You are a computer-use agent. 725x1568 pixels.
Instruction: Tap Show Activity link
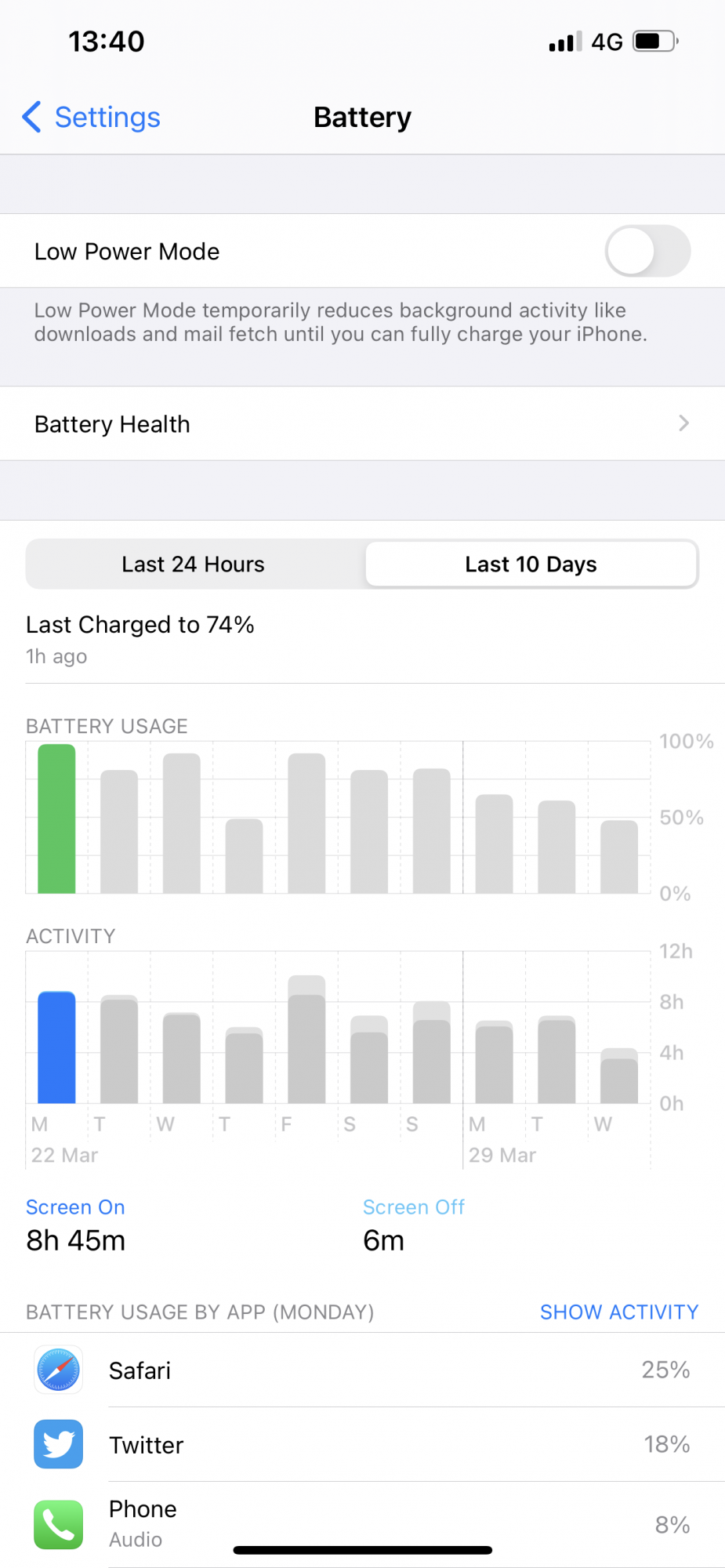coord(619,1312)
